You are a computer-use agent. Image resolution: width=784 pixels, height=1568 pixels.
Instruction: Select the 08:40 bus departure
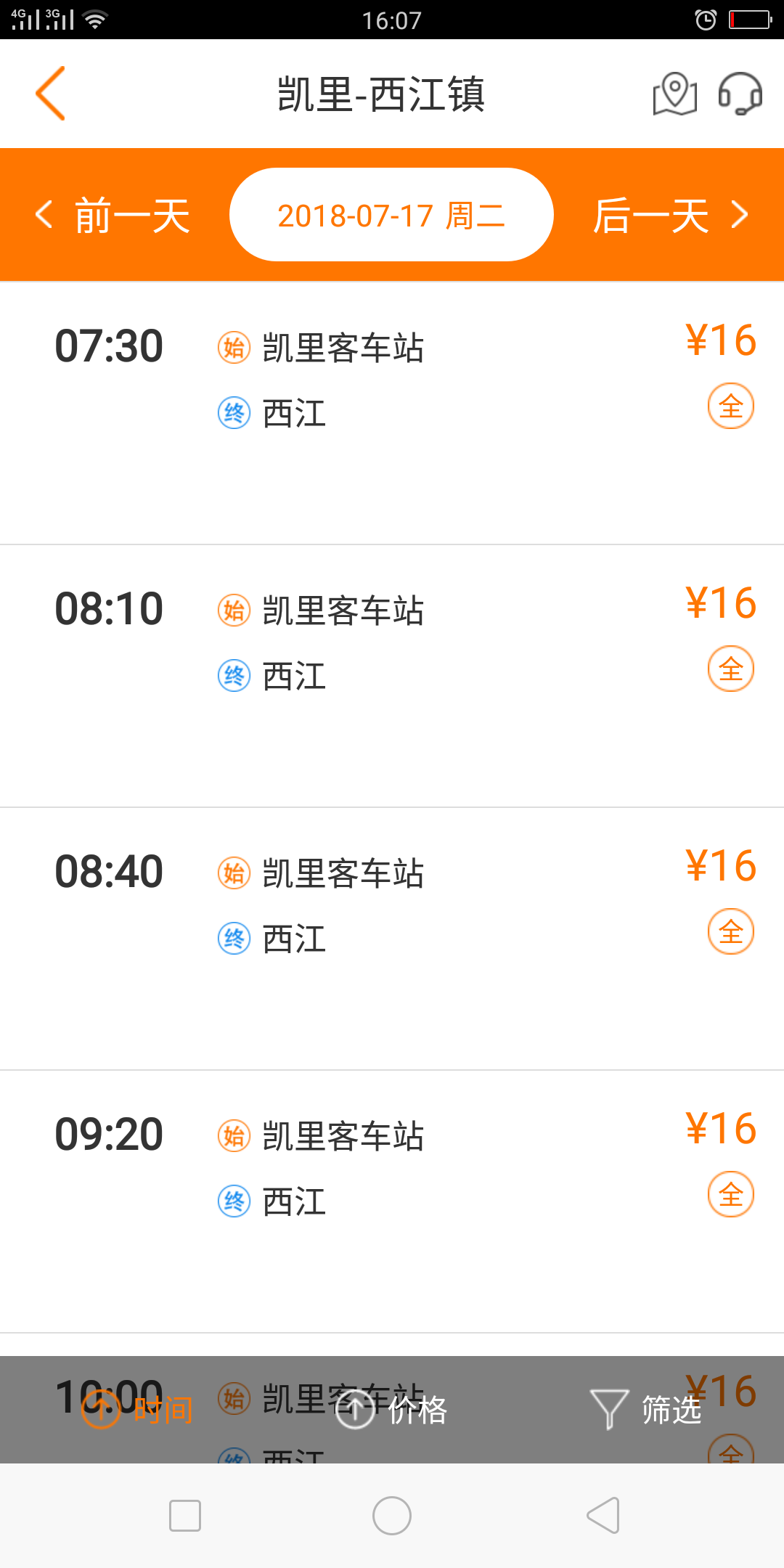pyautogui.click(x=392, y=939)
